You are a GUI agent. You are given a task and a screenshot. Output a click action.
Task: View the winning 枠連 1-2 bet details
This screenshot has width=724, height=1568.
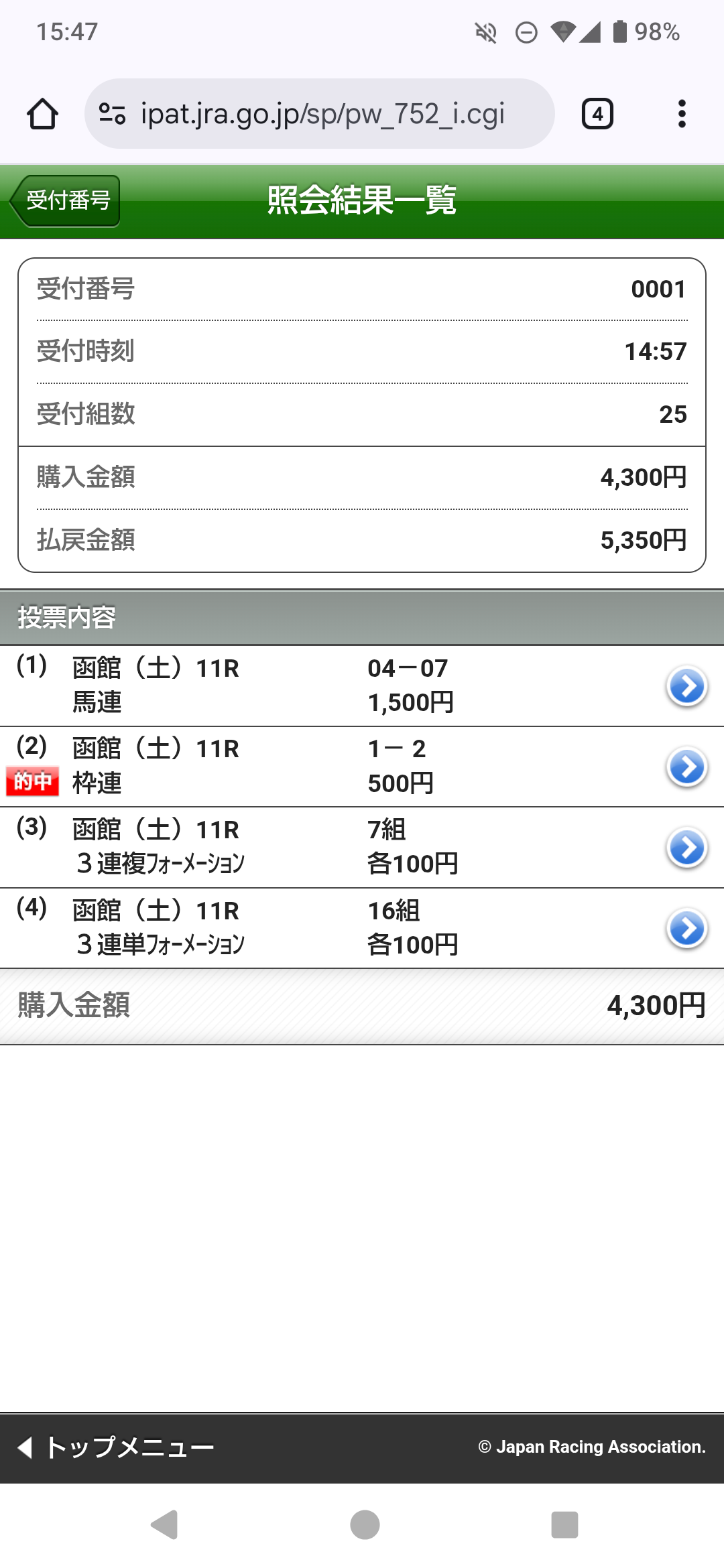coord(686,767)
